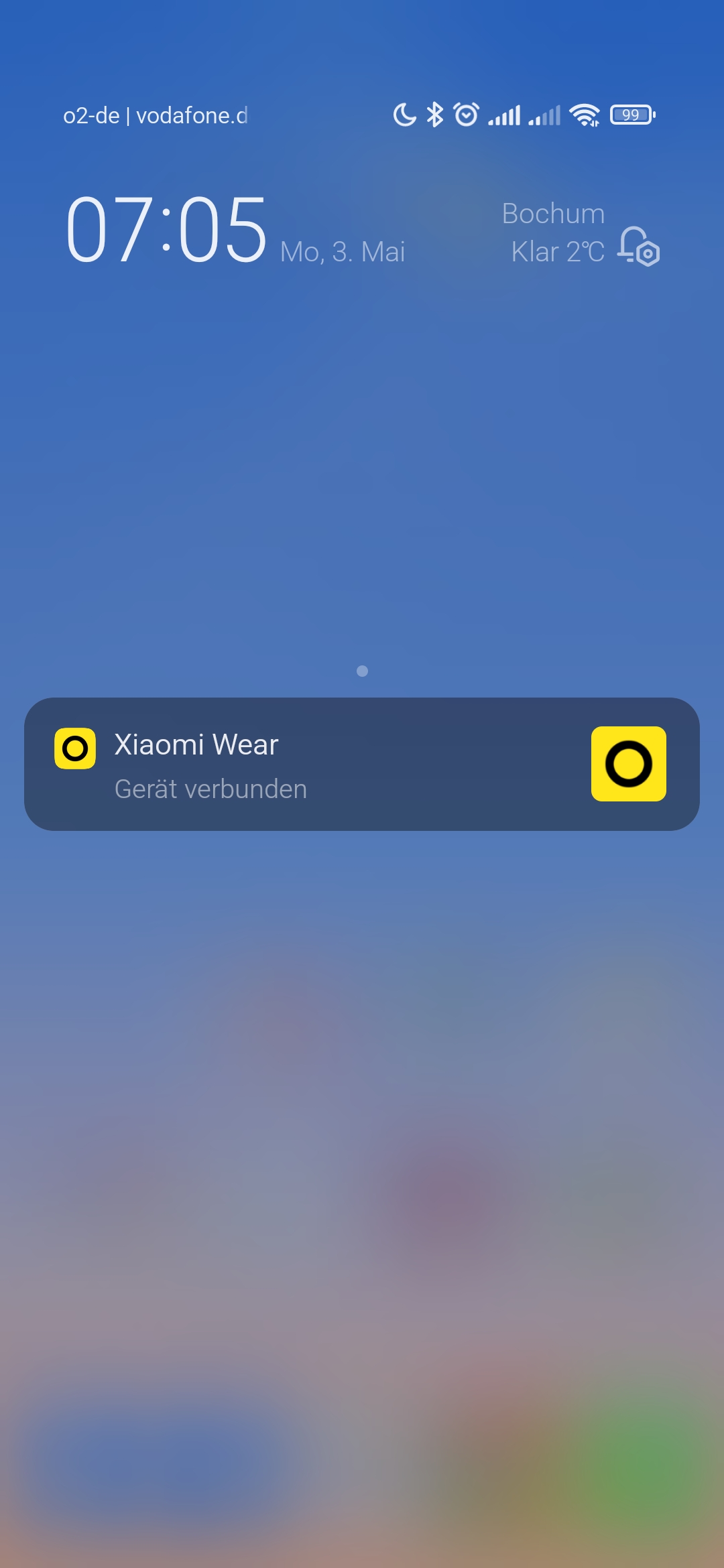Open notification settings bell icon
Screen dimensions: 724x1568
click(x=638, y=247)
